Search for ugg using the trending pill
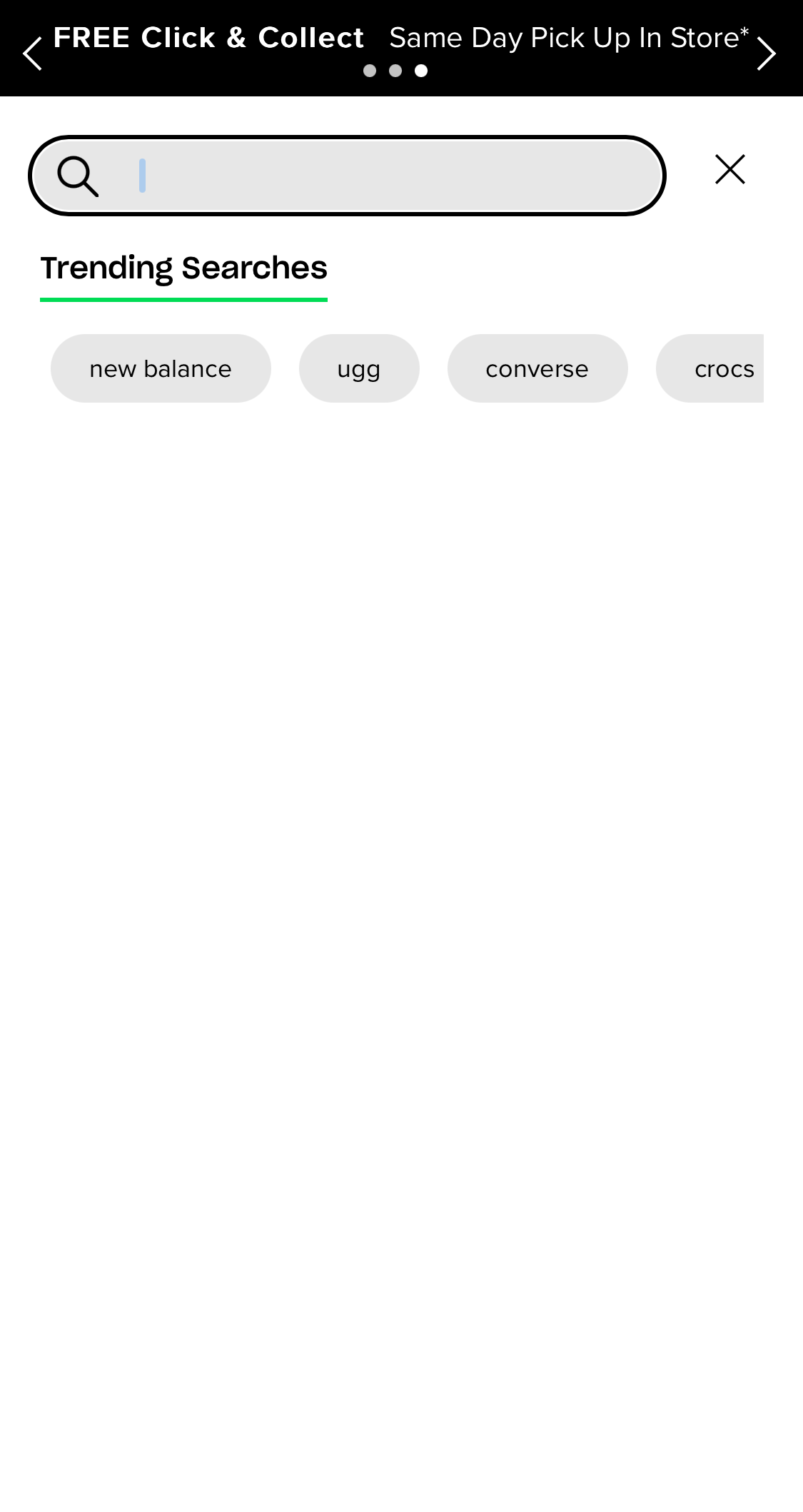 [359, 368]
